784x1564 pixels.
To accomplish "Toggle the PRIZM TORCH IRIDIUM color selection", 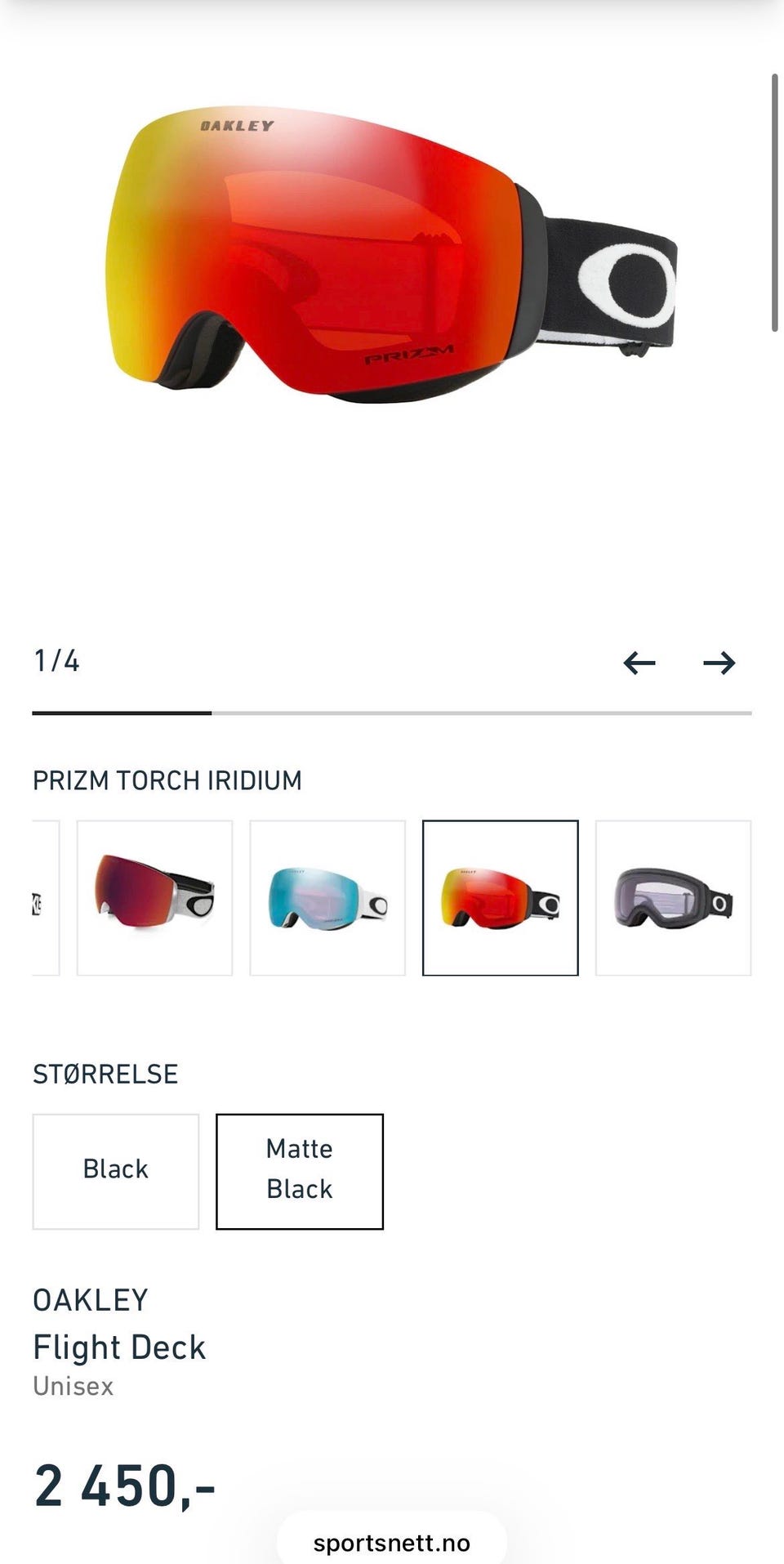I will (167, 780).
